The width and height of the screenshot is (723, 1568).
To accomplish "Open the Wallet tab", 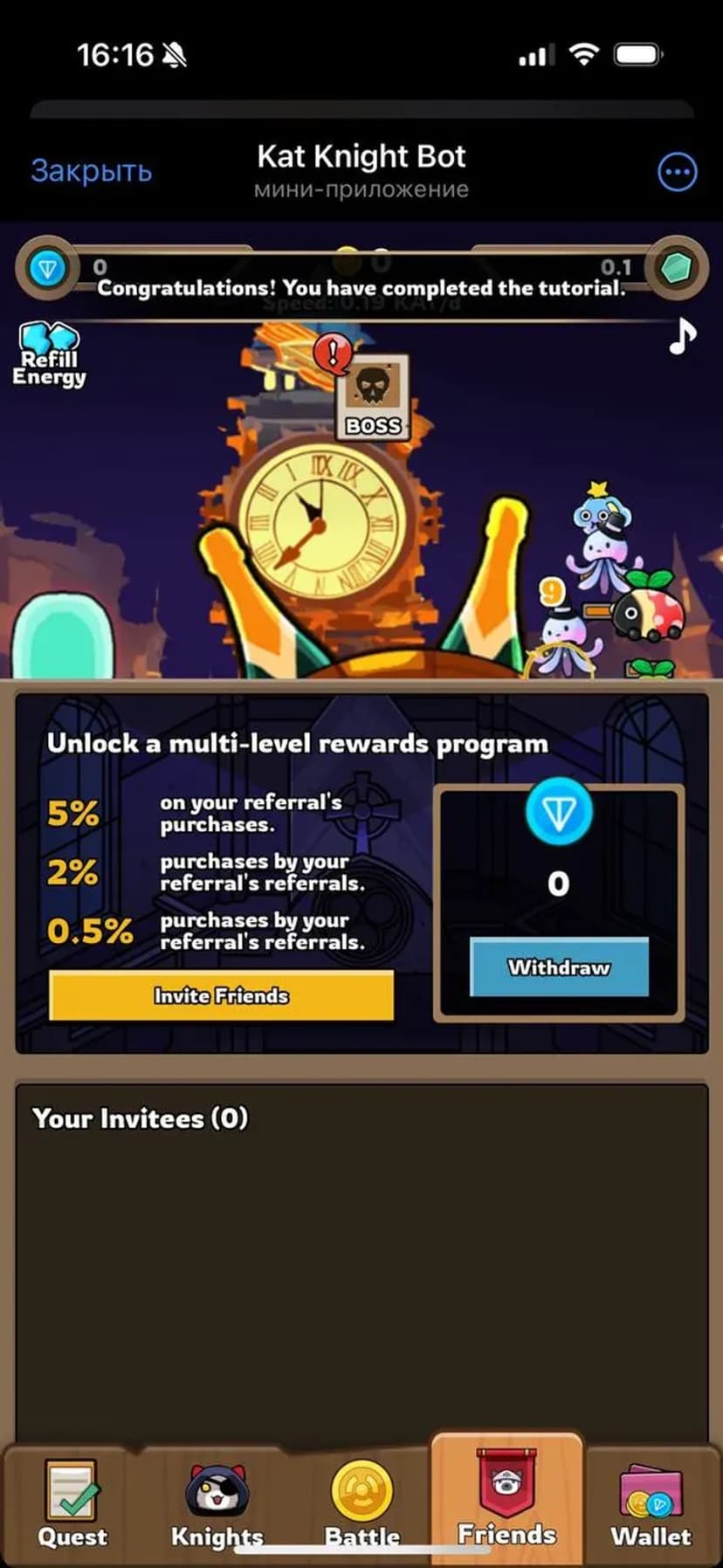I will 651,1503.
